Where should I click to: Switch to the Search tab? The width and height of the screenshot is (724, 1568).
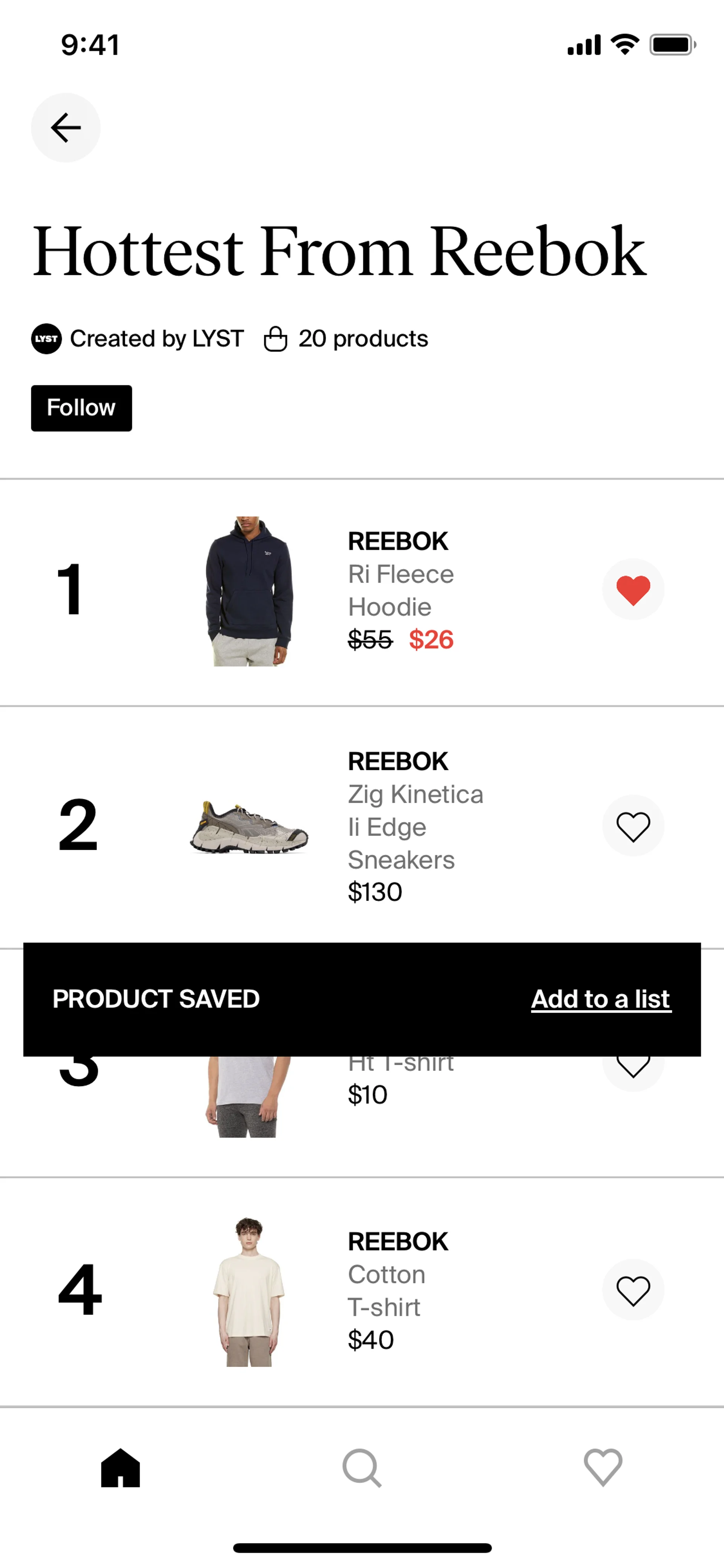pos(362,1468)
